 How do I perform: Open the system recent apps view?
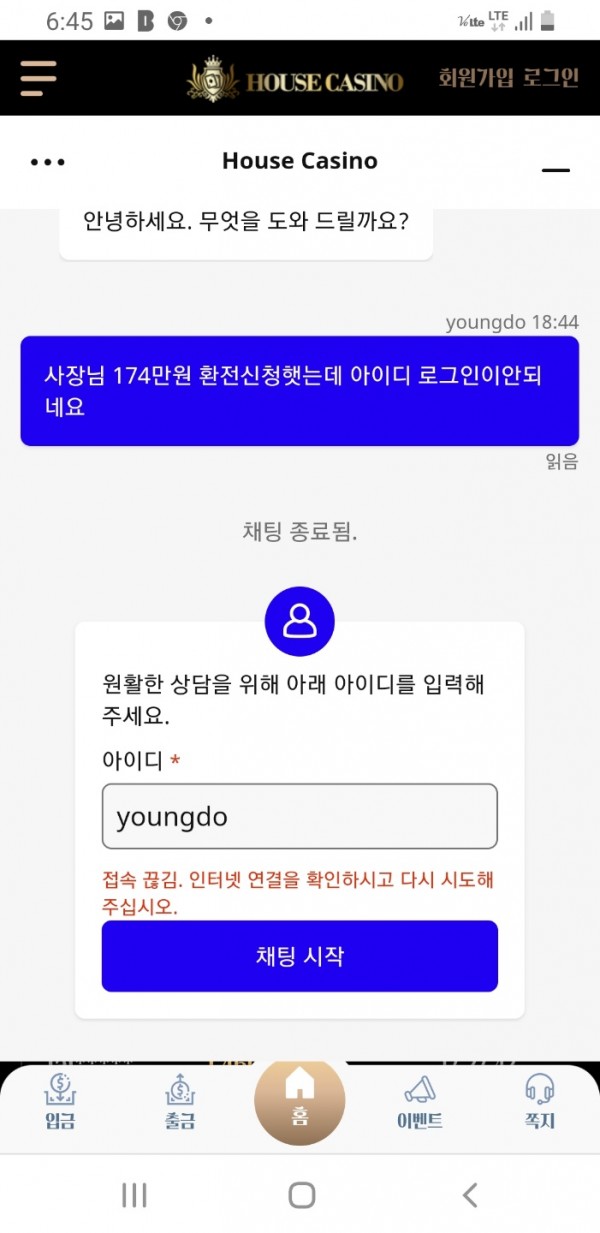point(134,1194)
